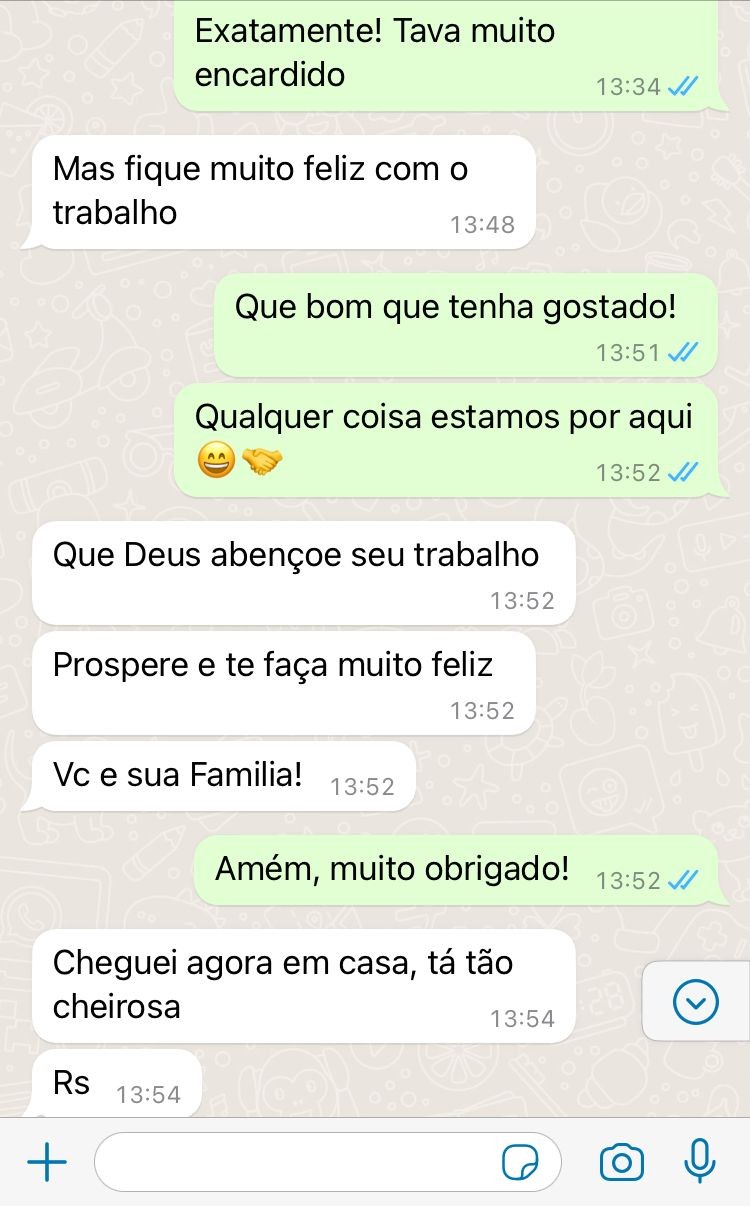Tap the message text field
The width and height of the screenshot is (750, 1206).
click(x=300, y=1162)
